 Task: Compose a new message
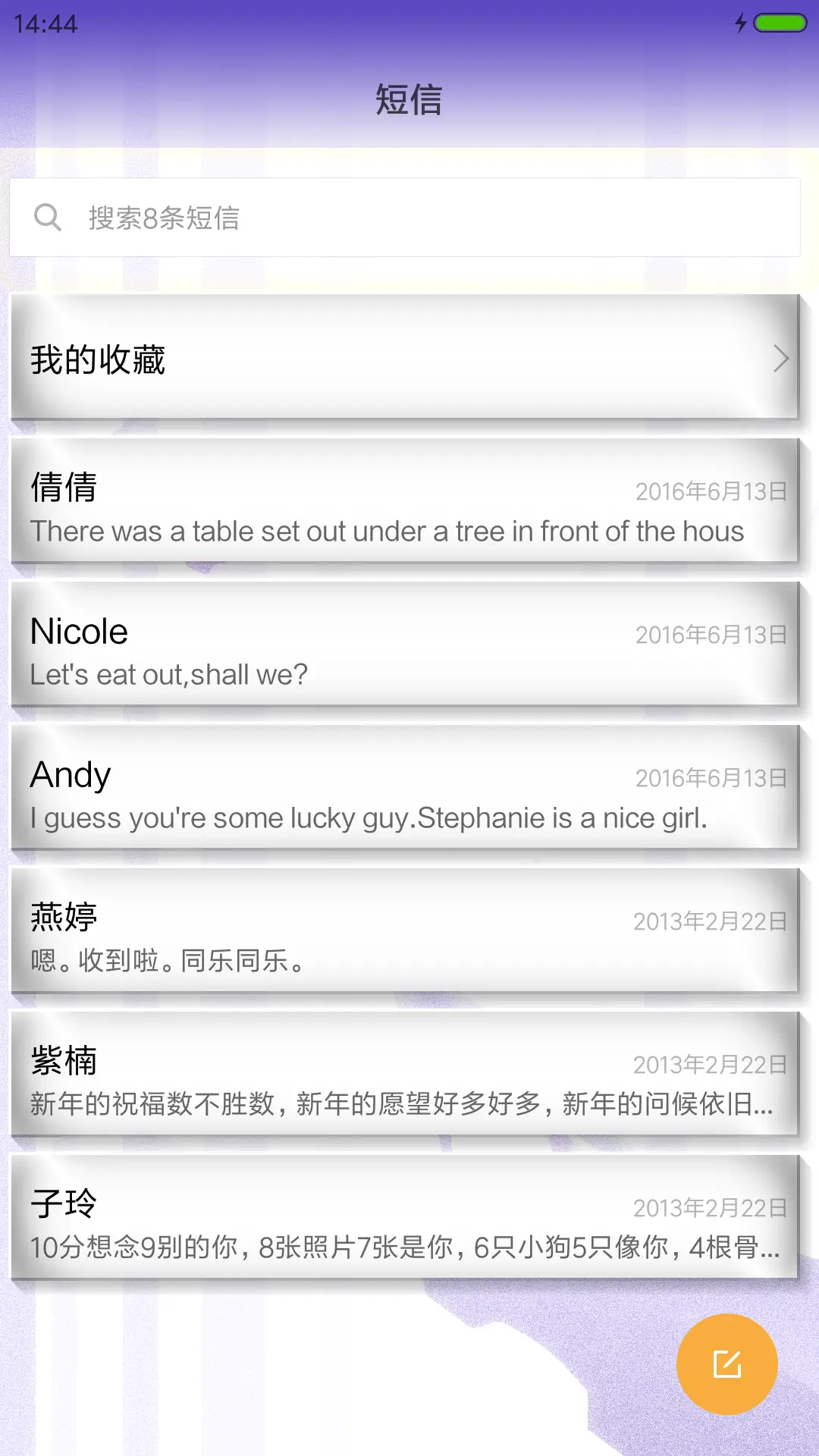726,1364
